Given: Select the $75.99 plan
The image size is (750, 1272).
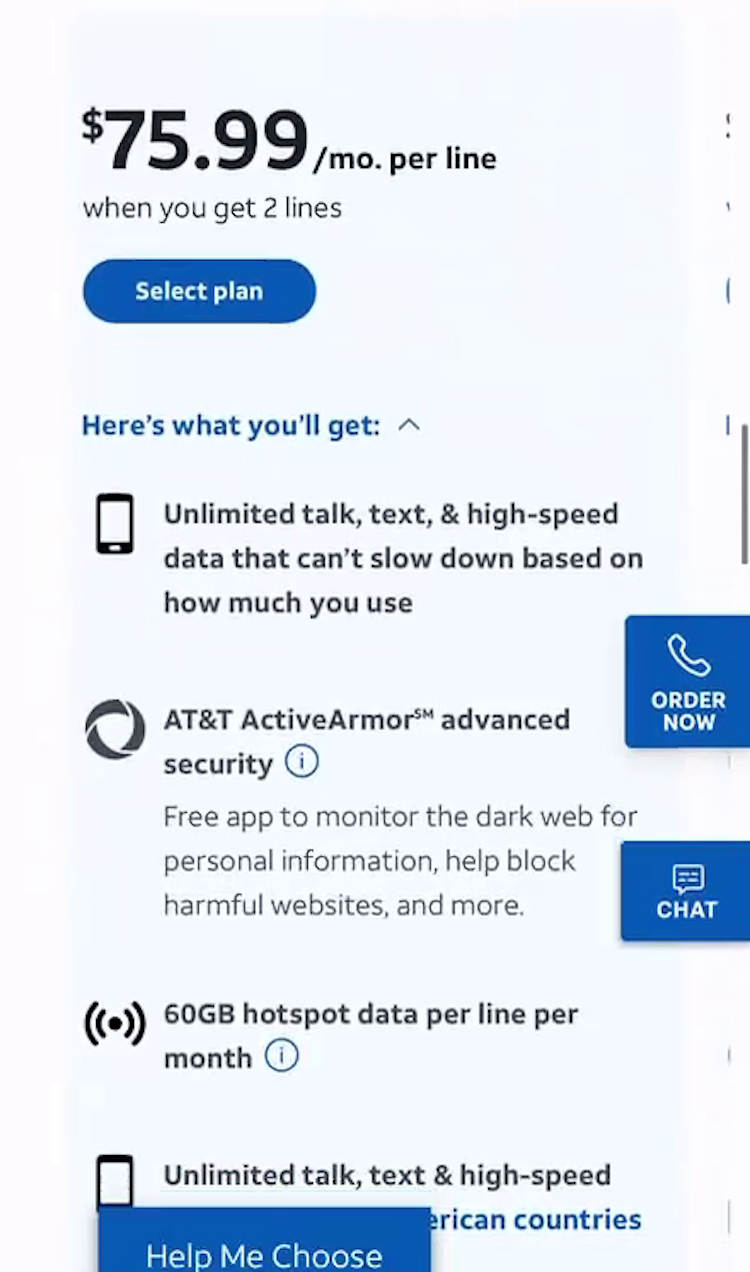Looking at the screenshot, I should [x=199, y=291].
